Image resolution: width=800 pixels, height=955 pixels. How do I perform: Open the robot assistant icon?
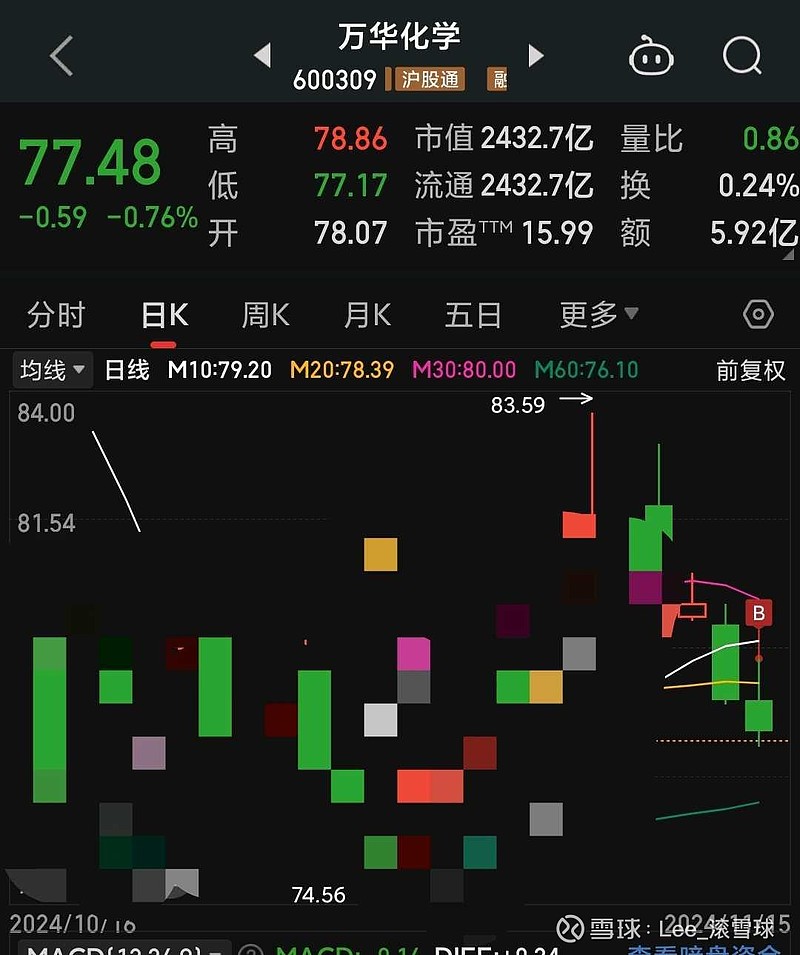coord(651,57)
